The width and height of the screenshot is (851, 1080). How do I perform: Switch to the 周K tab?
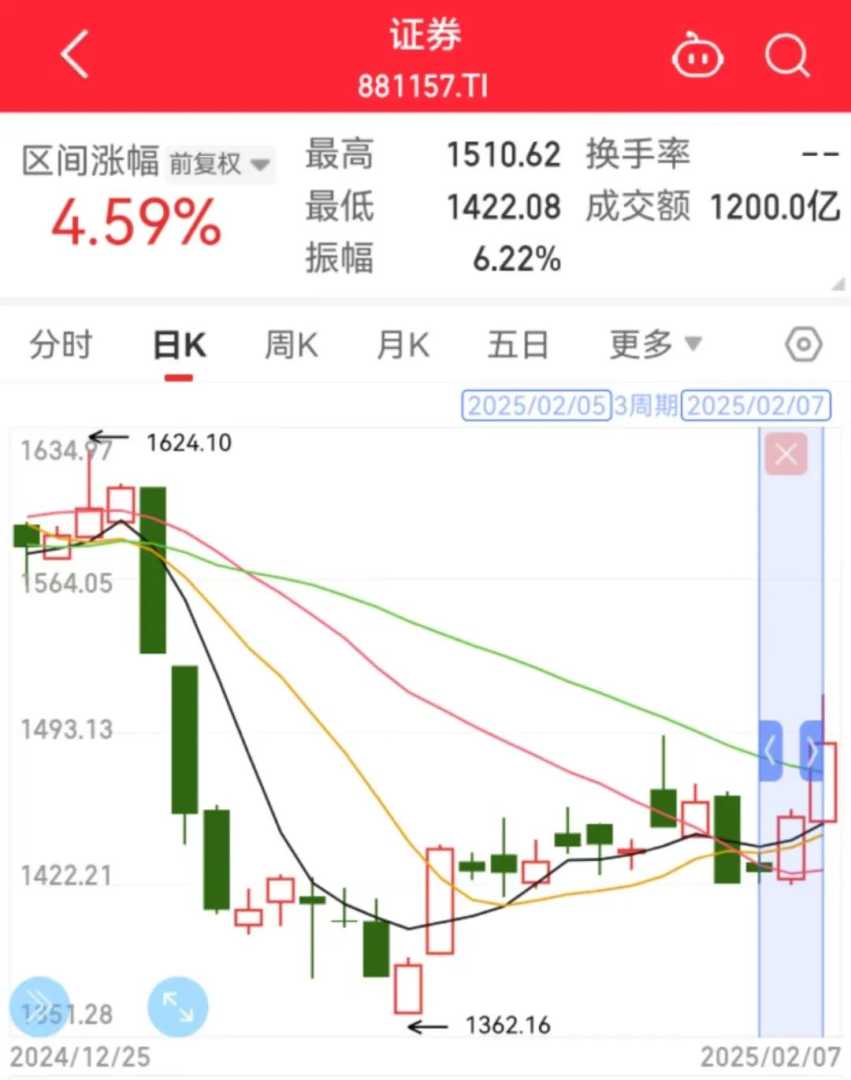tap(291, 346)
